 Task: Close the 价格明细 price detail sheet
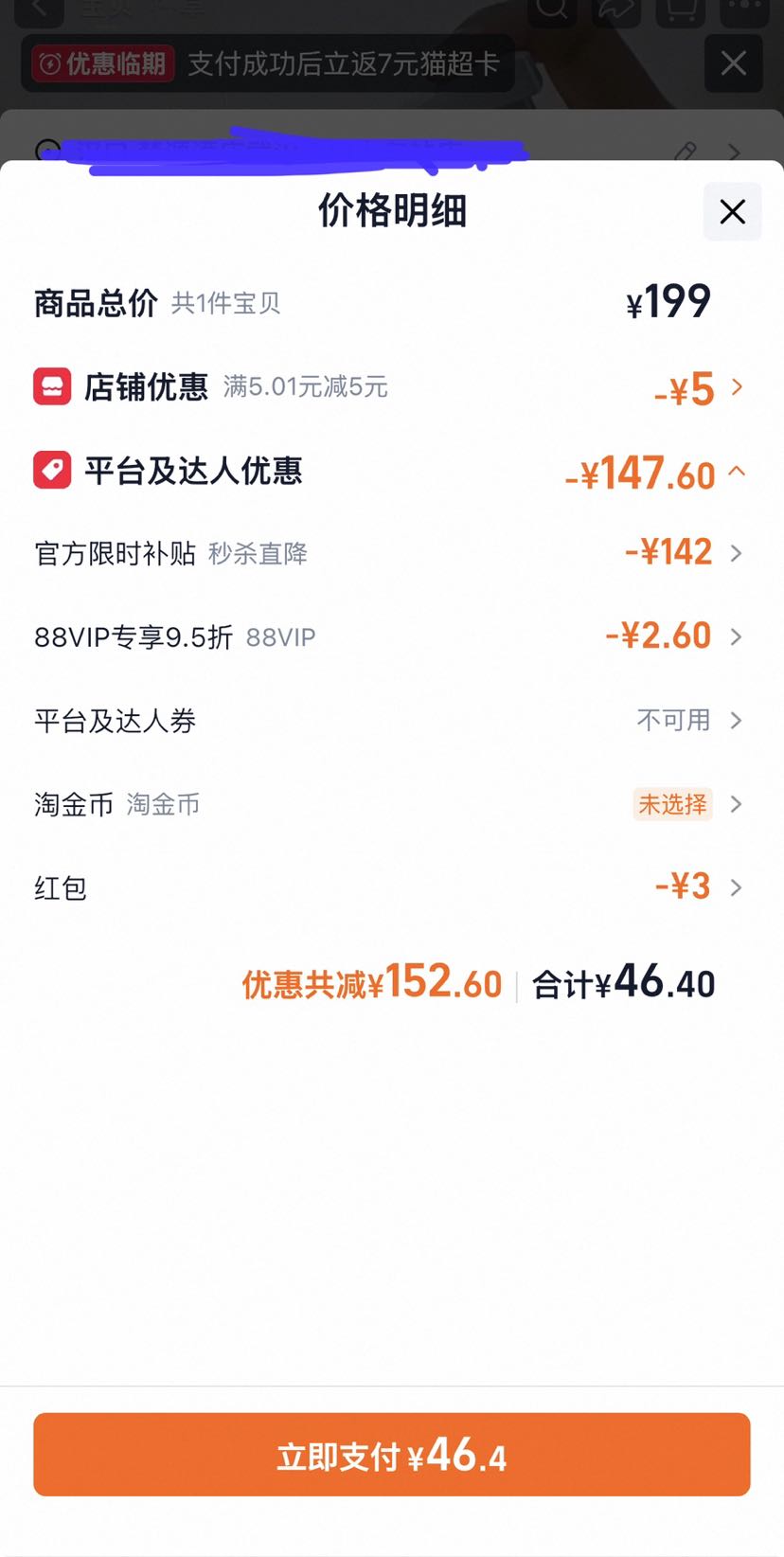click(x=732, y=211)
